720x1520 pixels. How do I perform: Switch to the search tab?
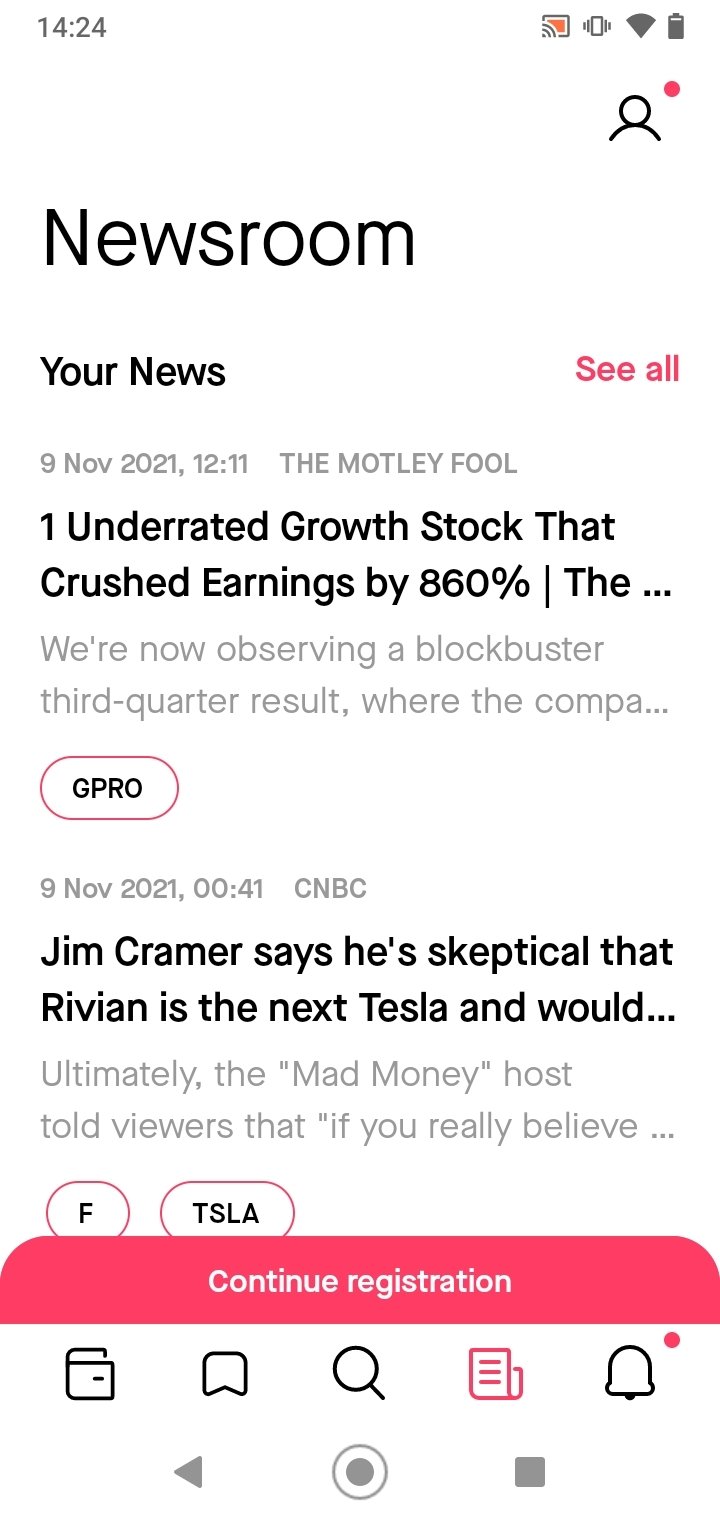(x=359, y=1373)
